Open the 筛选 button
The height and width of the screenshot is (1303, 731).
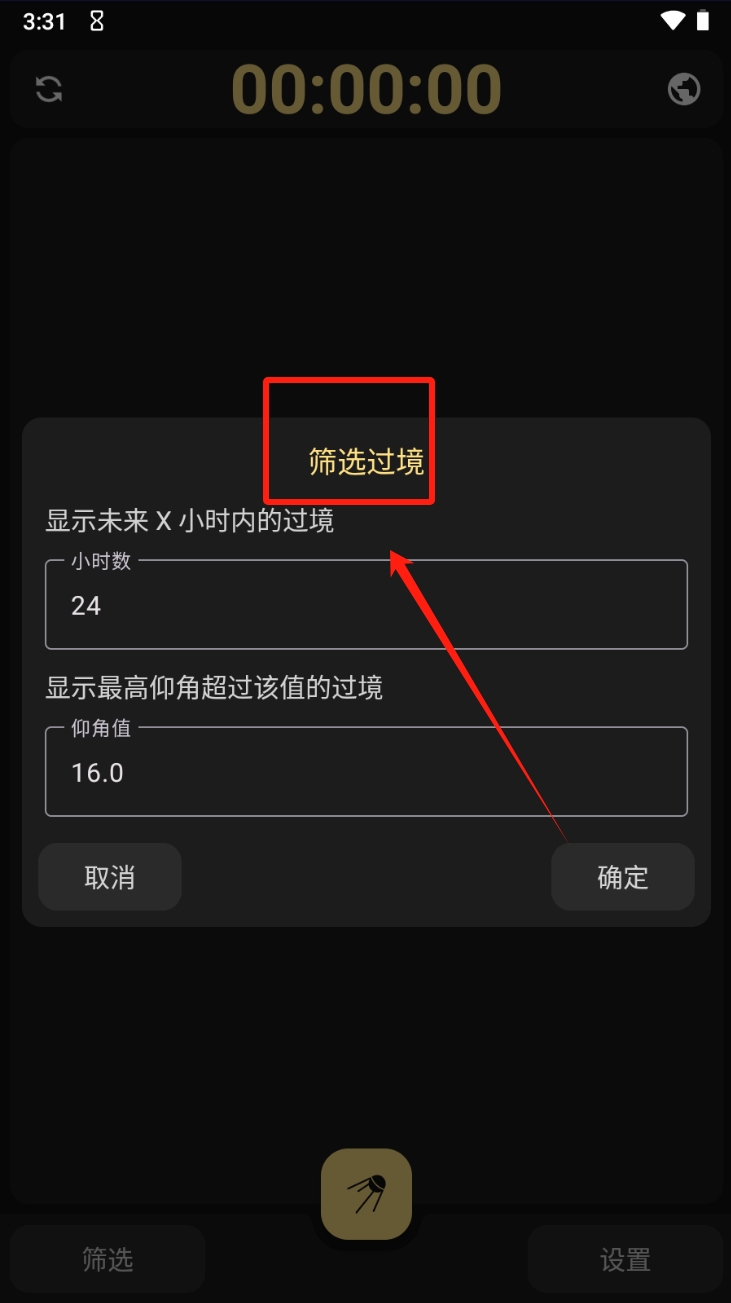(x=108, y=1259)
